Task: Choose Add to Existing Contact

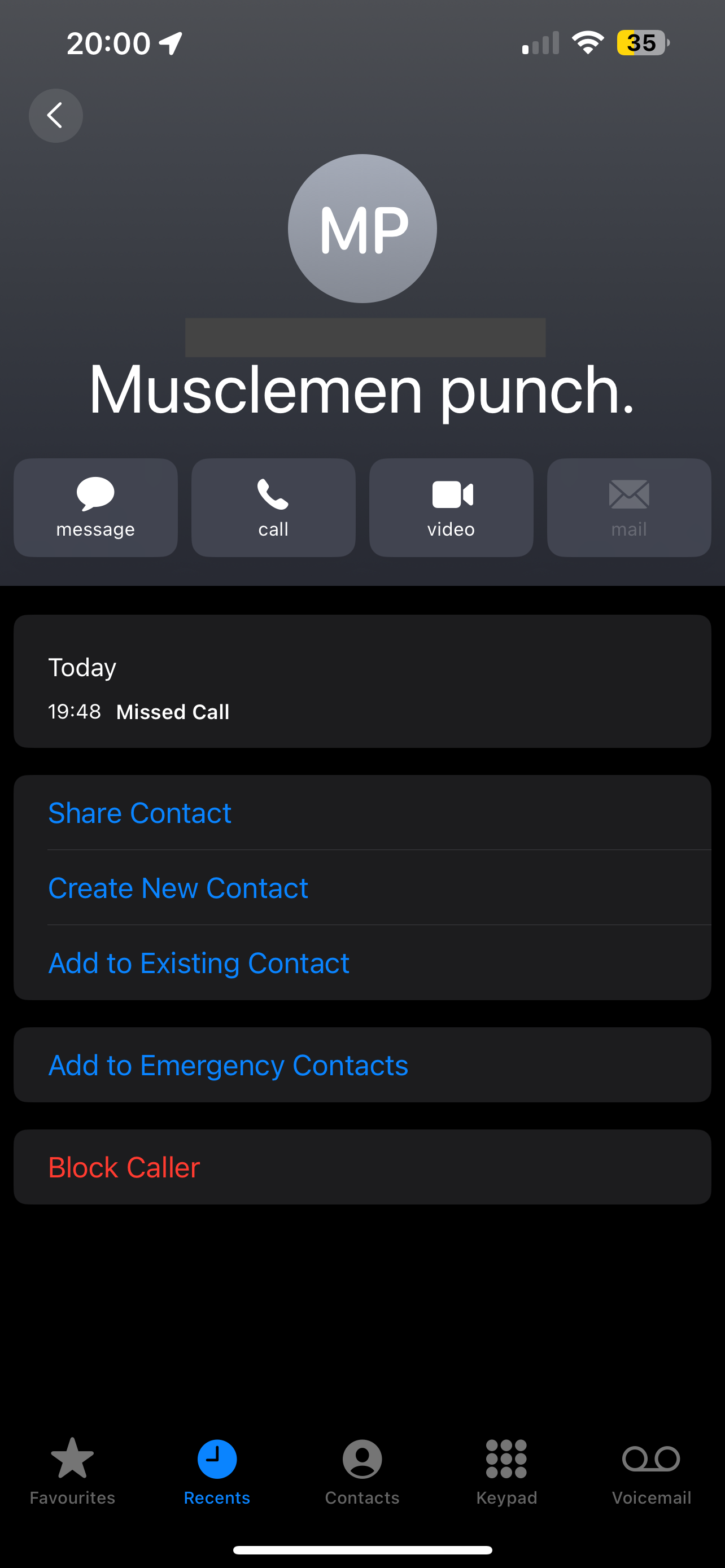Action: 362,963
